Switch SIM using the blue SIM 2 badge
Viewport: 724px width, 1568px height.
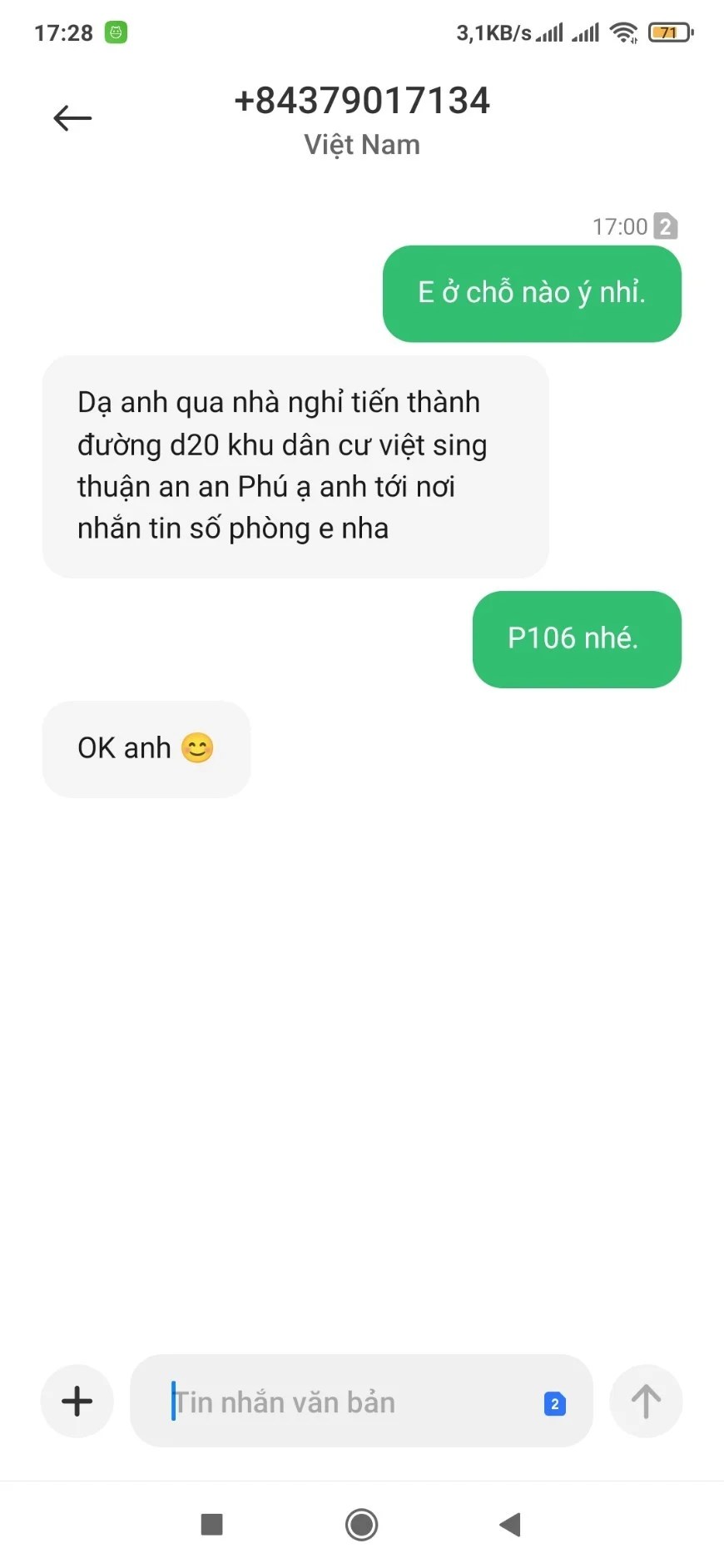click(x=555, y=1403)
